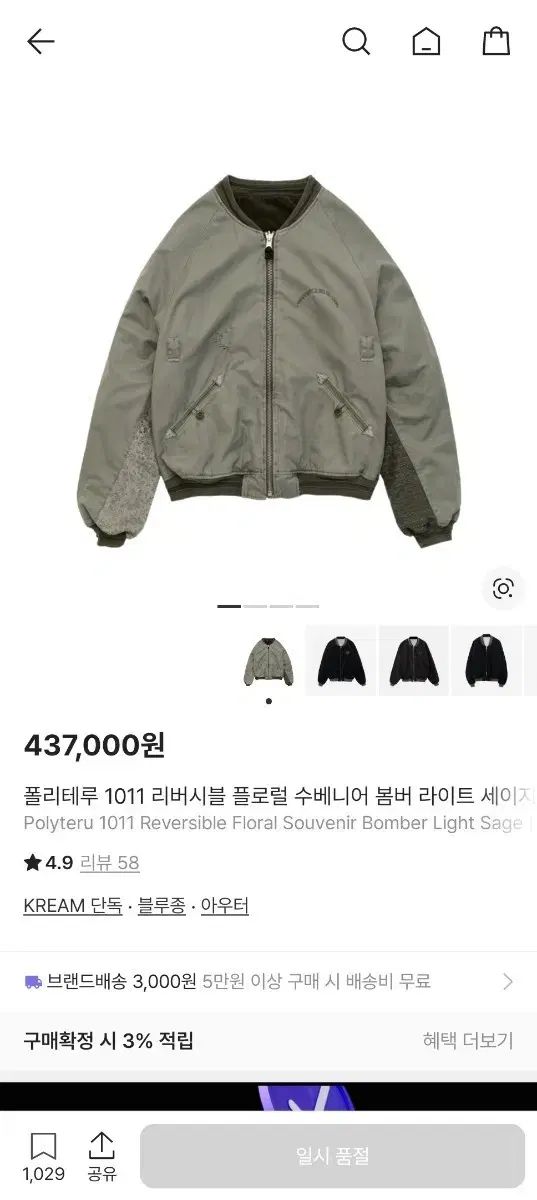Tap 혜택 더보기 to see more benefits
Screen dimensions: 537x1200
pyautogui.click(x=467, y=1041)
